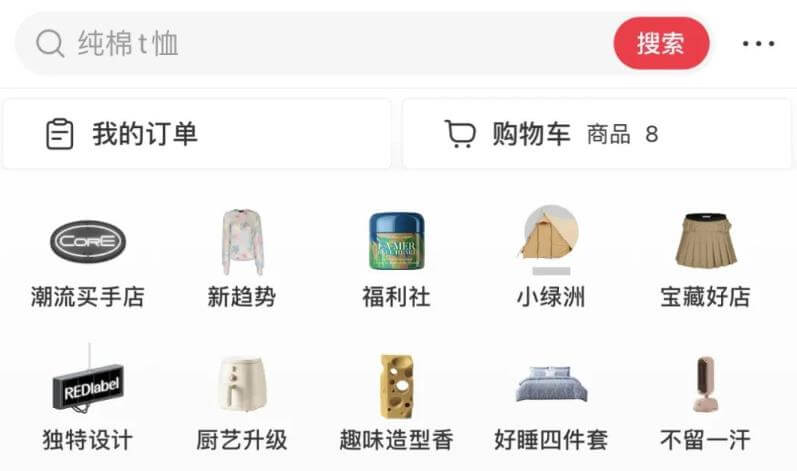Tap the red 搜索 button

point(661,44)
